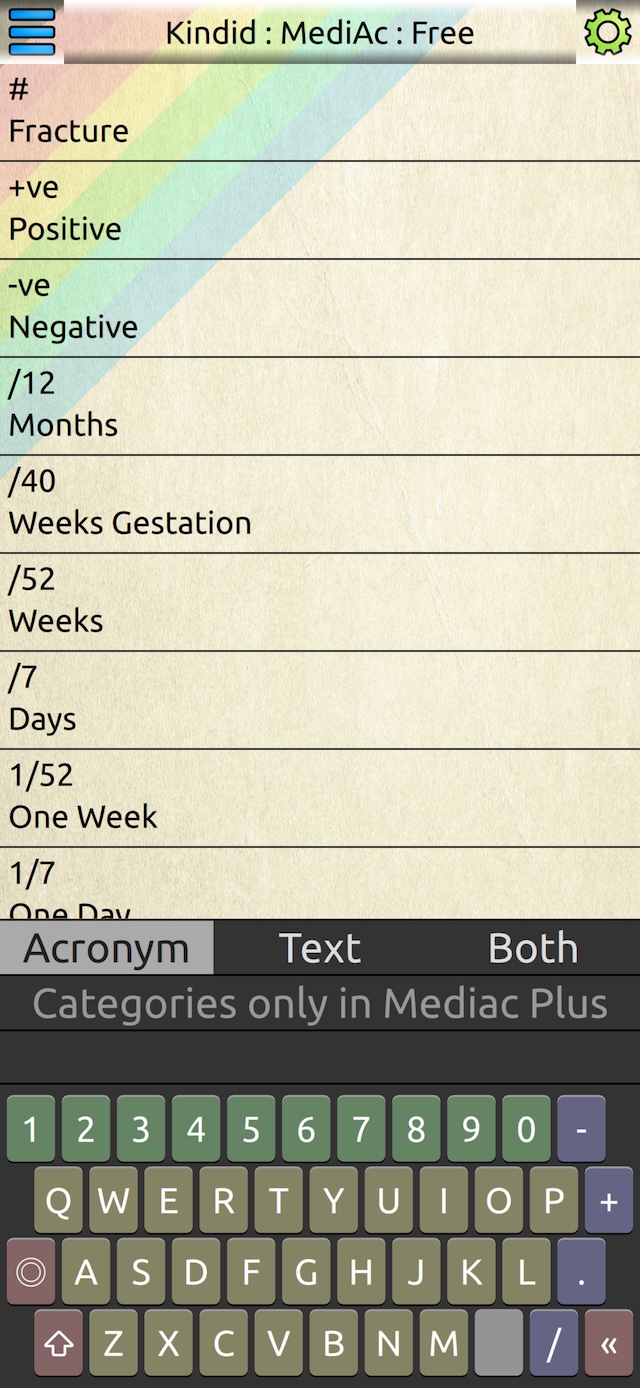This screenshot has width=640, height=1388.
Task: Open the Fracture (#) entry
Action: tap(320, 111)
